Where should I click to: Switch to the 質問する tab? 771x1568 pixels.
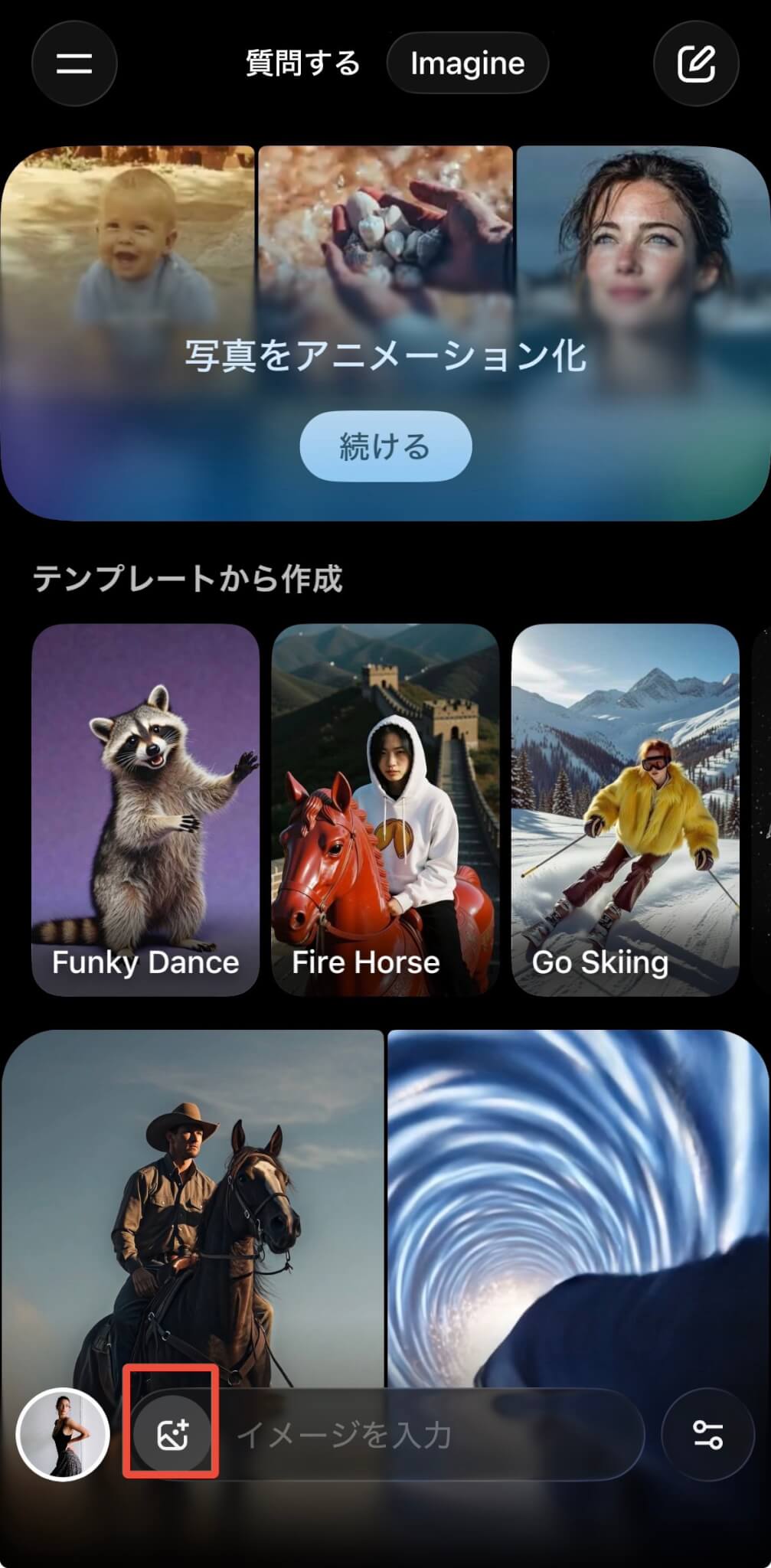pos(303,64)
